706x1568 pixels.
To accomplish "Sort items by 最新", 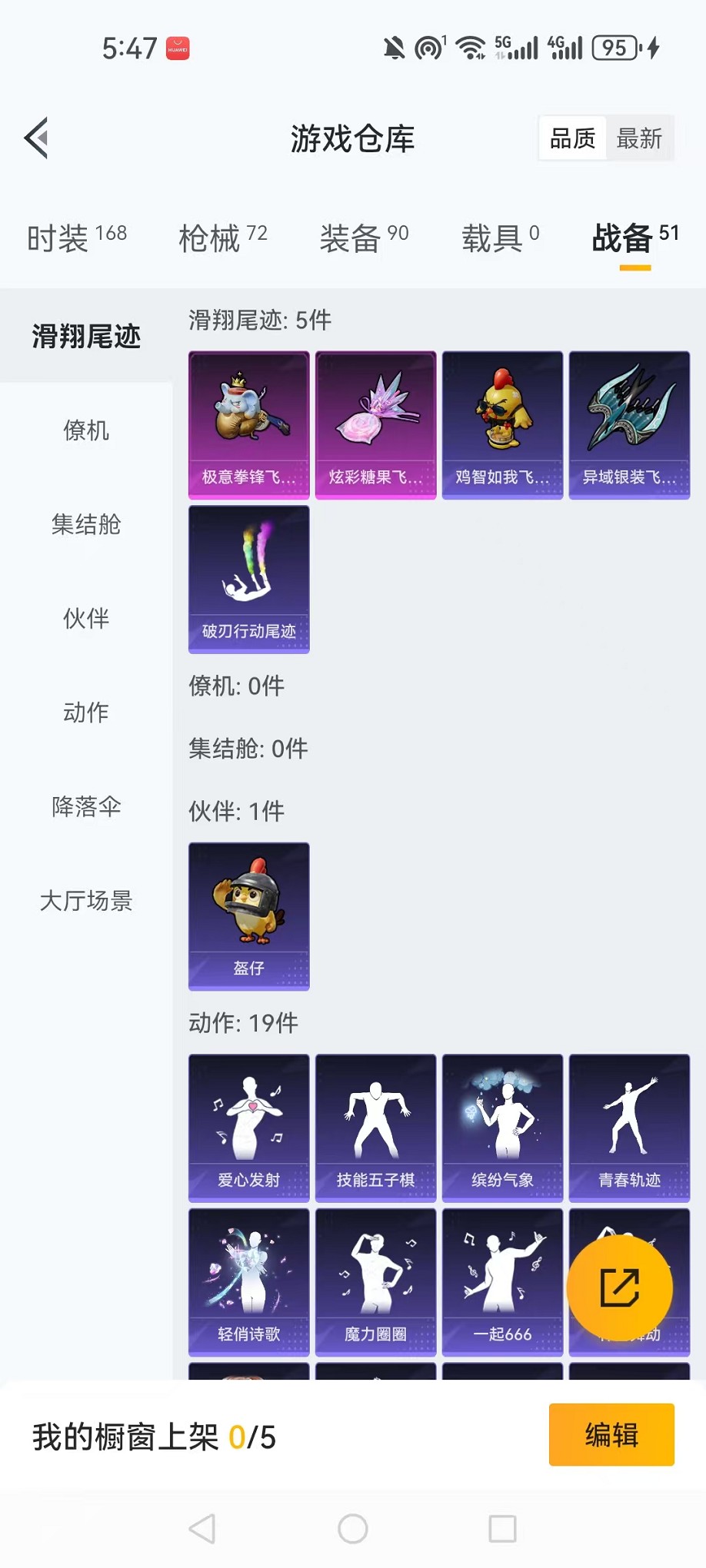I will pos(639,138).
